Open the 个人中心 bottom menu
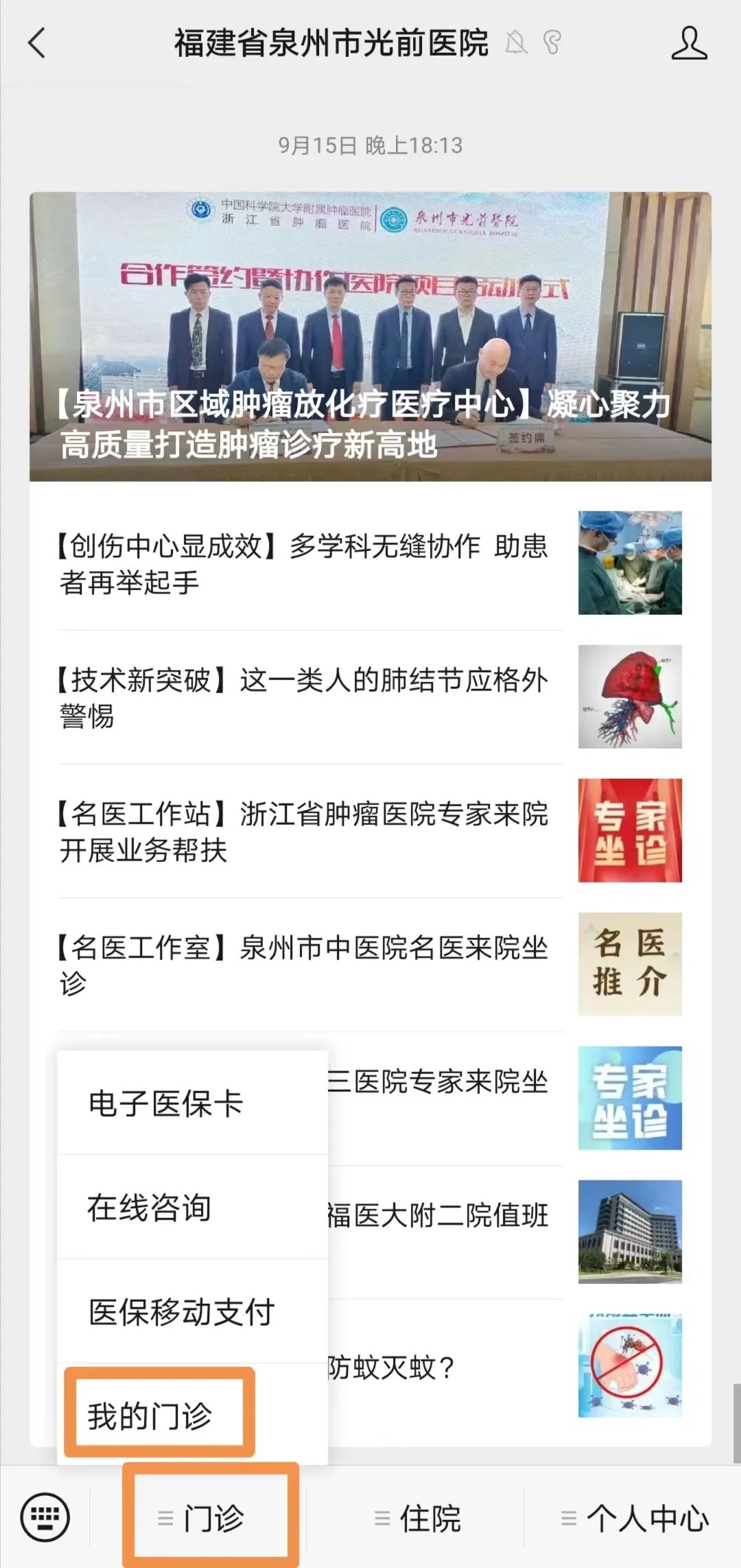Screen dimensions: 741x1568 point(635,1518)
